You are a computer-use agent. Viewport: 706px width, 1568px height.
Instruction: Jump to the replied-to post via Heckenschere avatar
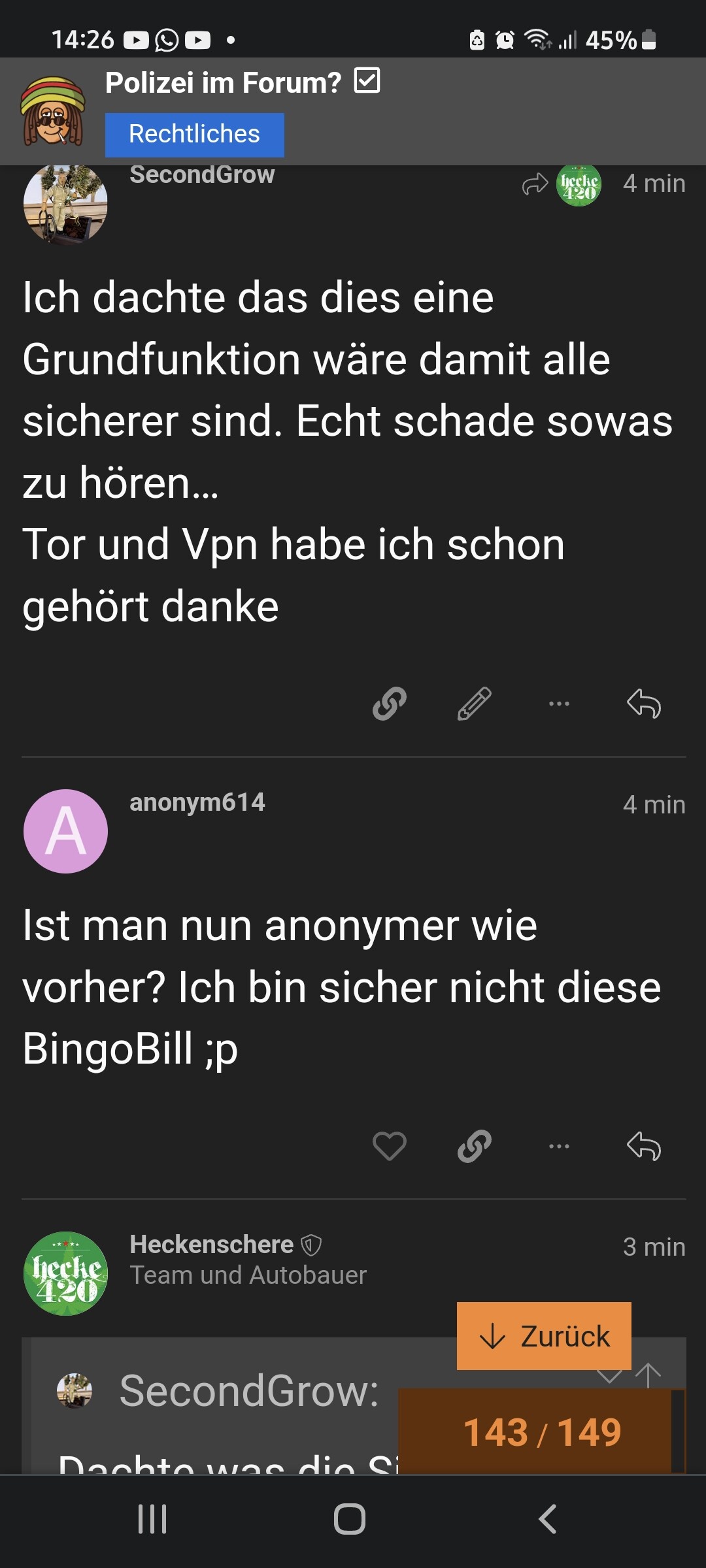click(x=578, y=185)
